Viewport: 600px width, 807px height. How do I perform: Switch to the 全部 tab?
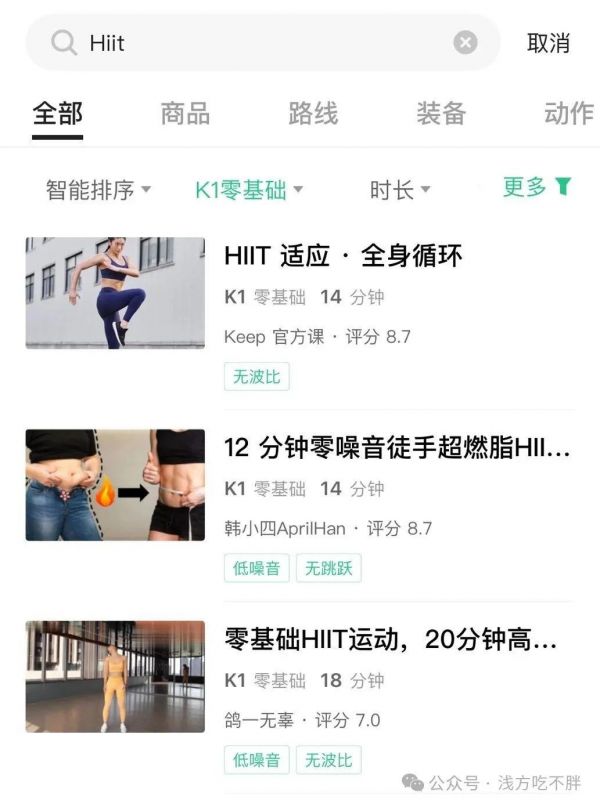[x=57, y=113]
